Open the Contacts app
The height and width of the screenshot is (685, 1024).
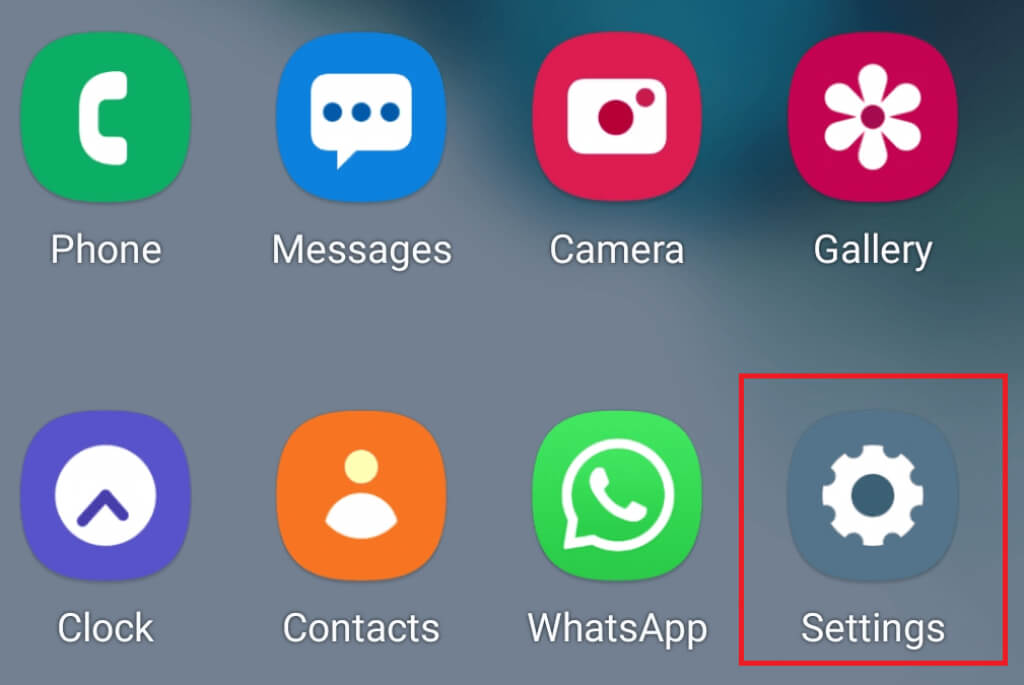coord(361,495)
